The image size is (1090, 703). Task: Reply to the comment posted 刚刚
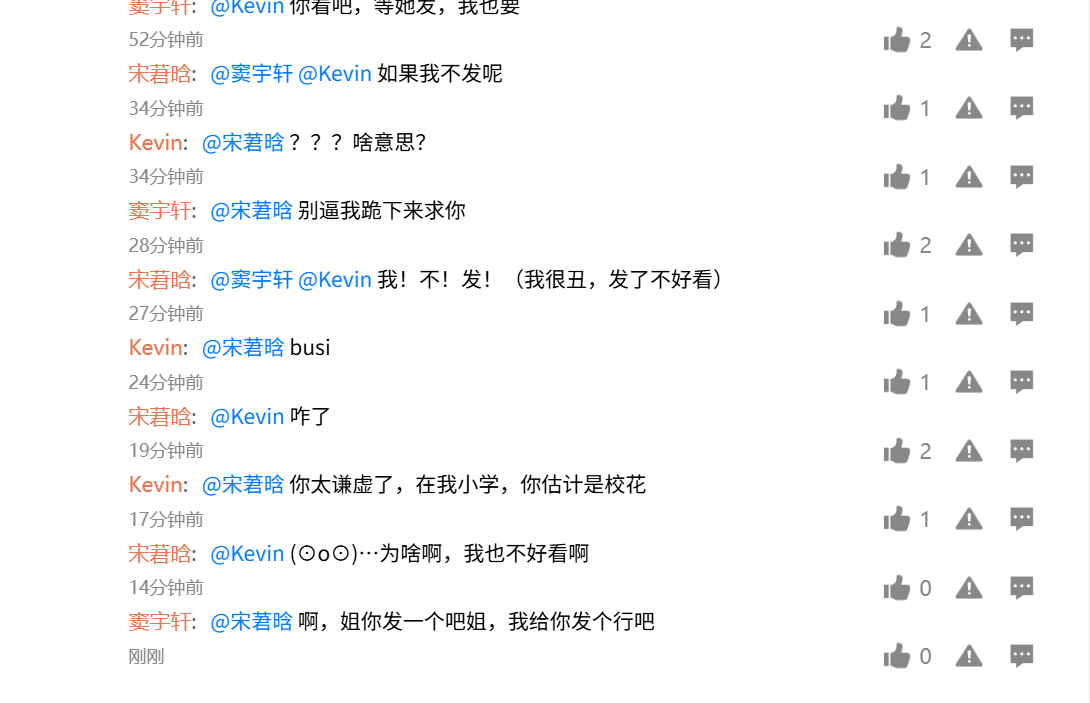[x=1021, y=656]
